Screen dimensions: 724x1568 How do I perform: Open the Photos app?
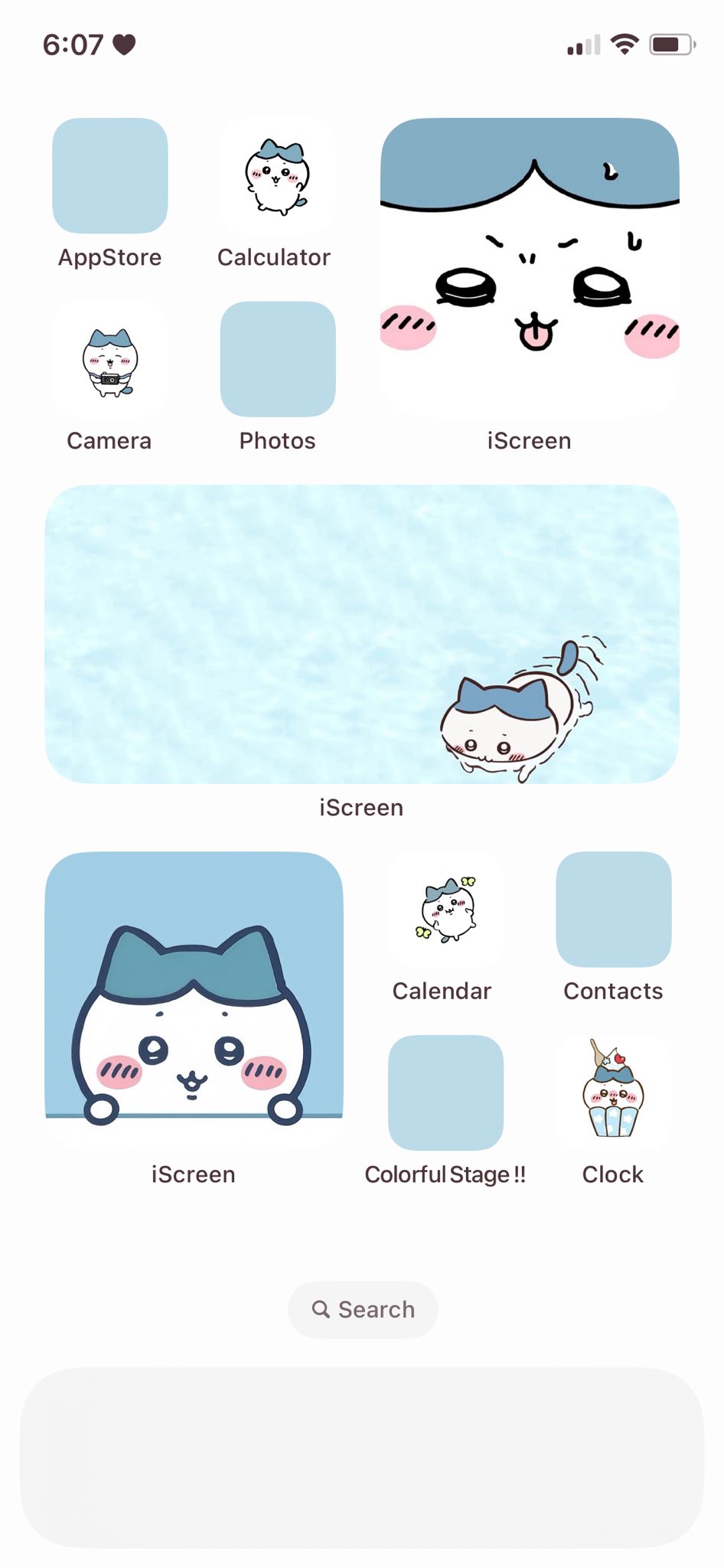[x=277, y=359]
